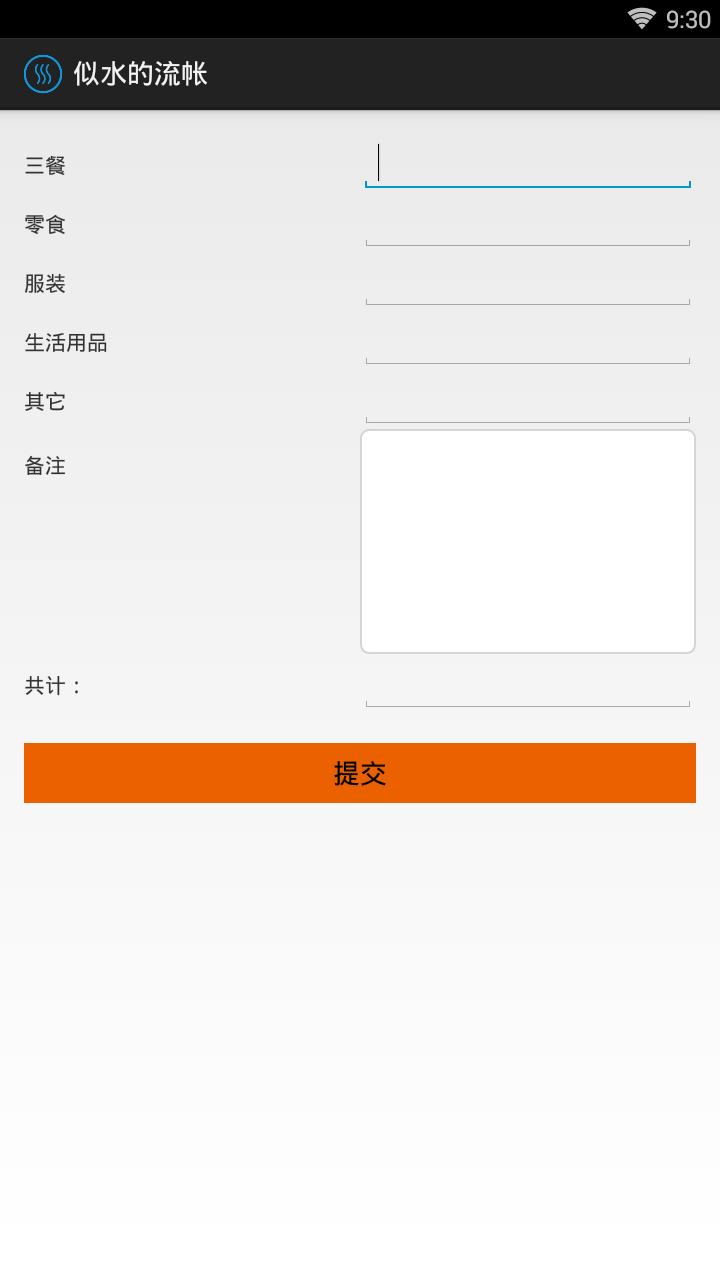This screenshot has height=1280, width=720.
Task: Tap the 提交 submit button
Action: 360,773
